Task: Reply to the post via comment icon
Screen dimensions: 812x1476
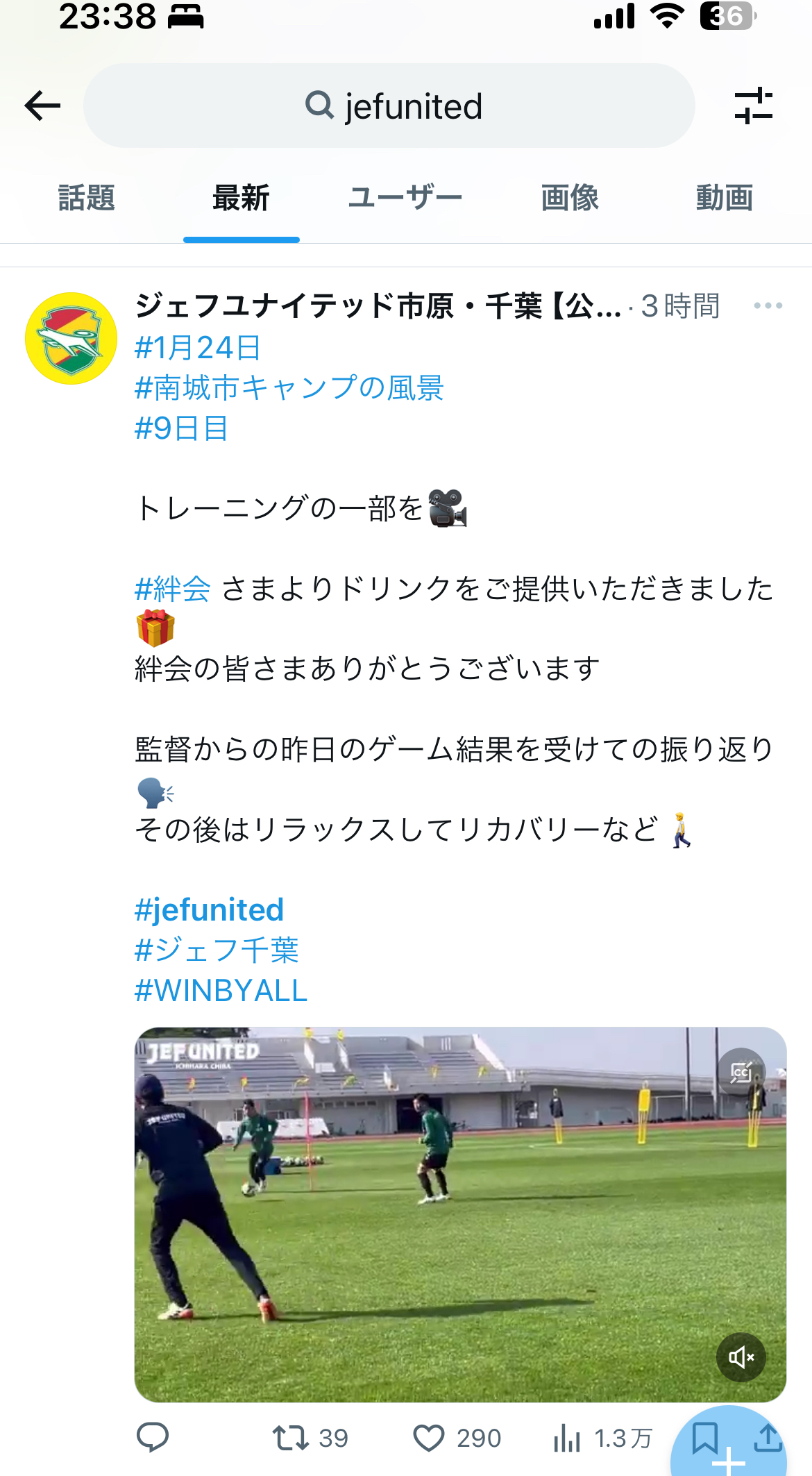Action: pos(153,1437)
